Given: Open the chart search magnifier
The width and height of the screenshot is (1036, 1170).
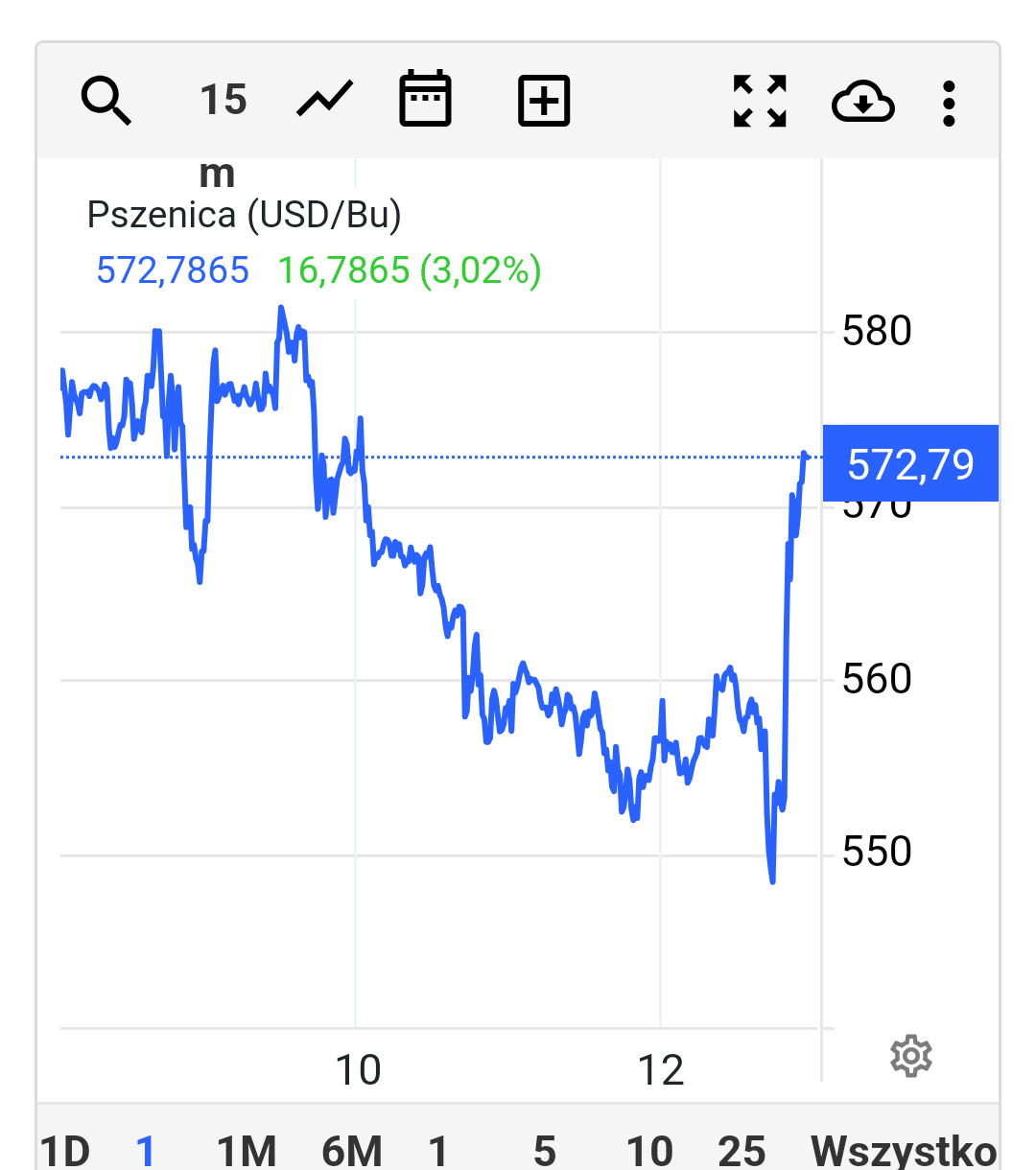Looking at the screenshot, I should coord(106,101).
